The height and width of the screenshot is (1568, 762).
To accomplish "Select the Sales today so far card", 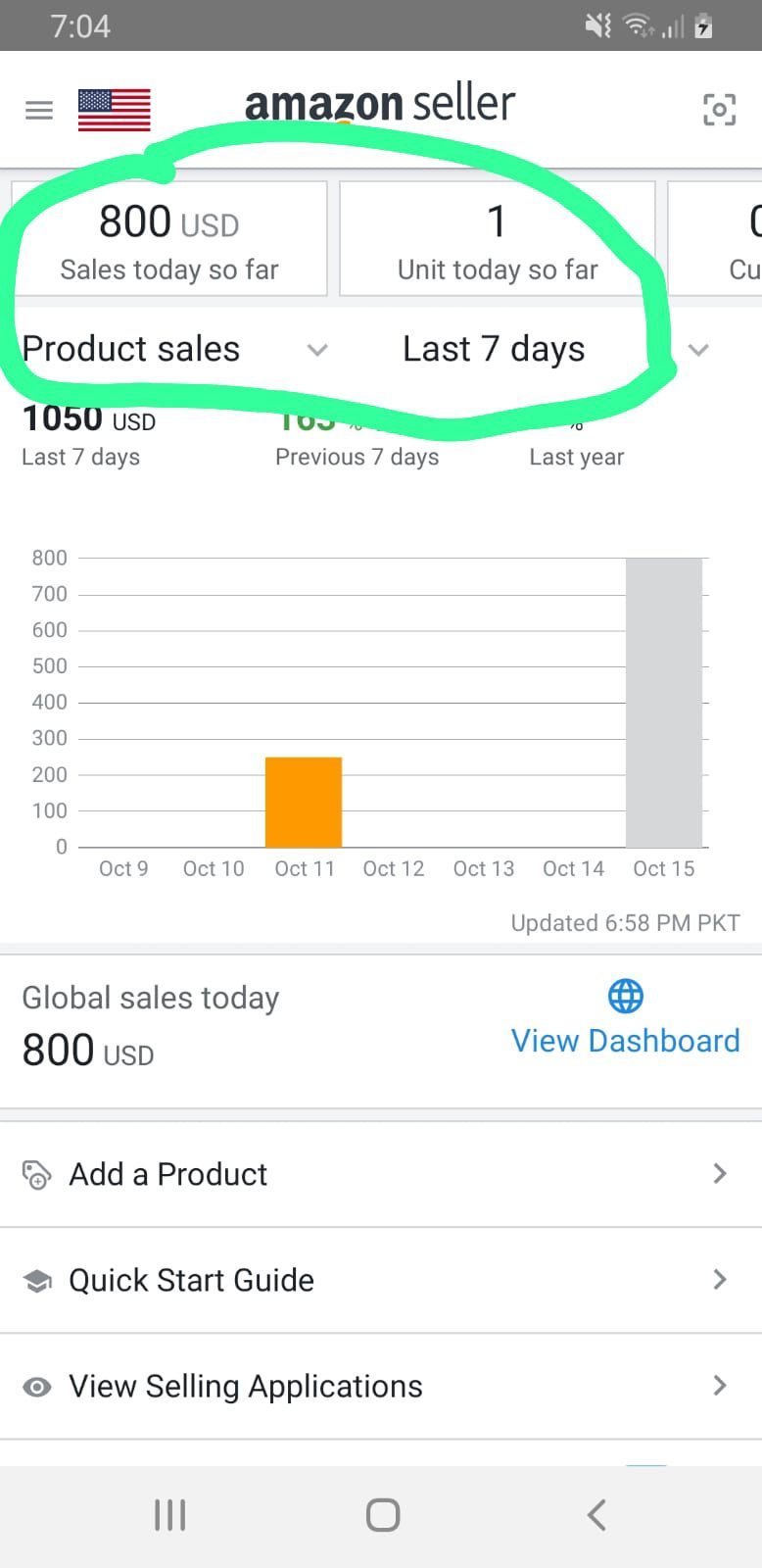I will coord(170,238).
